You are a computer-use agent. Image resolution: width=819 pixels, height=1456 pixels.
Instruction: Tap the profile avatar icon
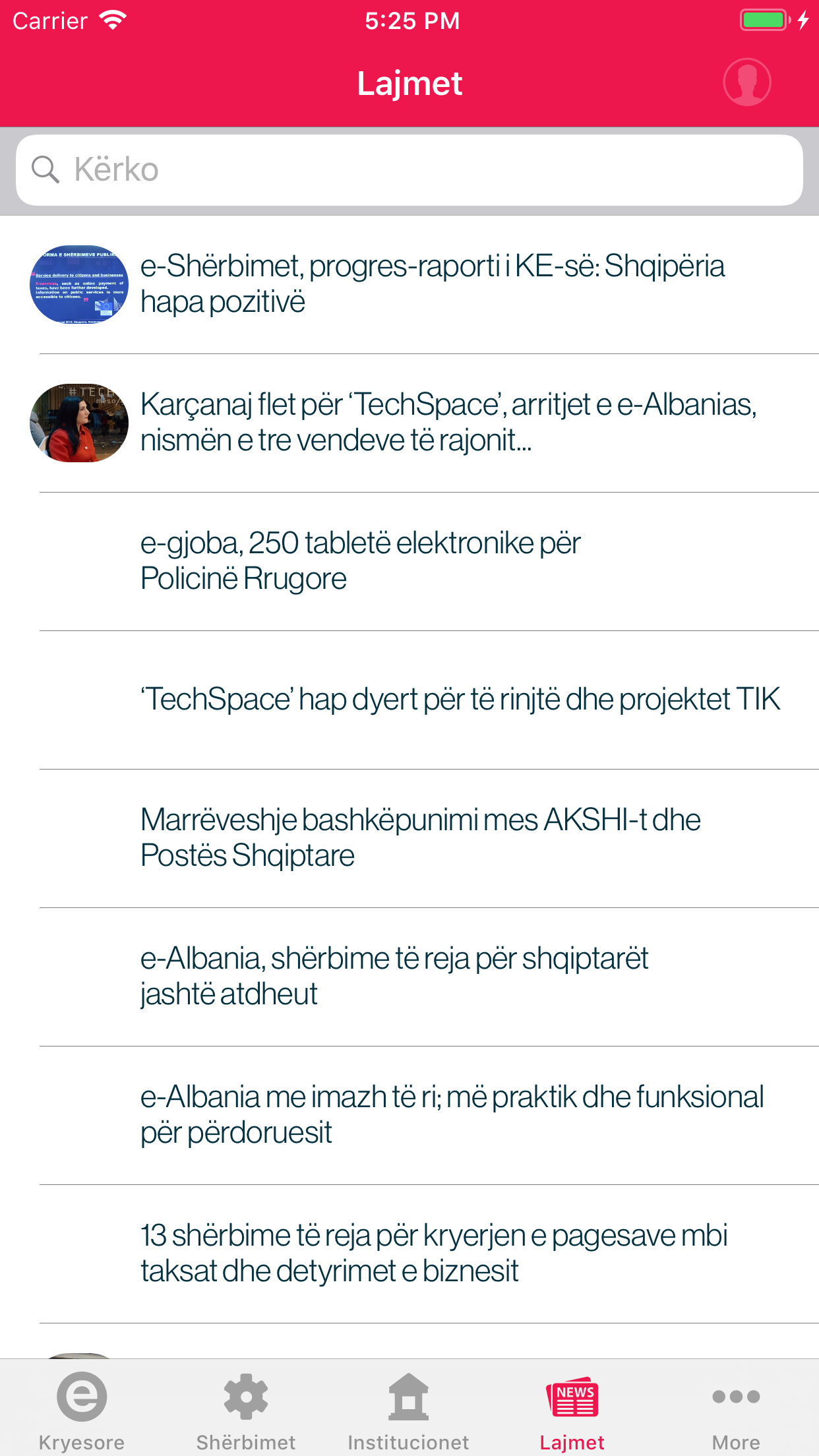747,83
